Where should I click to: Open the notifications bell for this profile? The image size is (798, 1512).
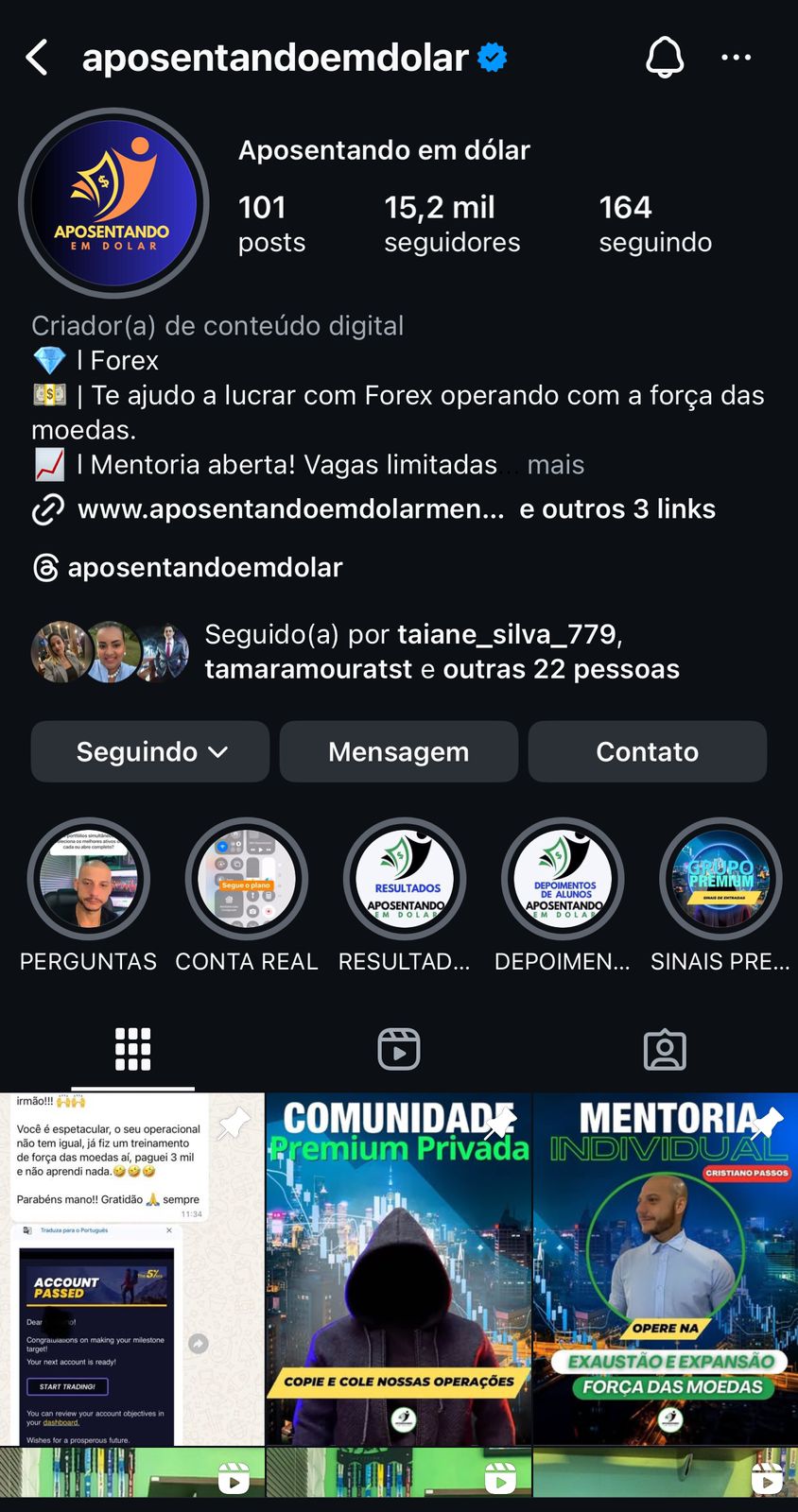(665, 58)
